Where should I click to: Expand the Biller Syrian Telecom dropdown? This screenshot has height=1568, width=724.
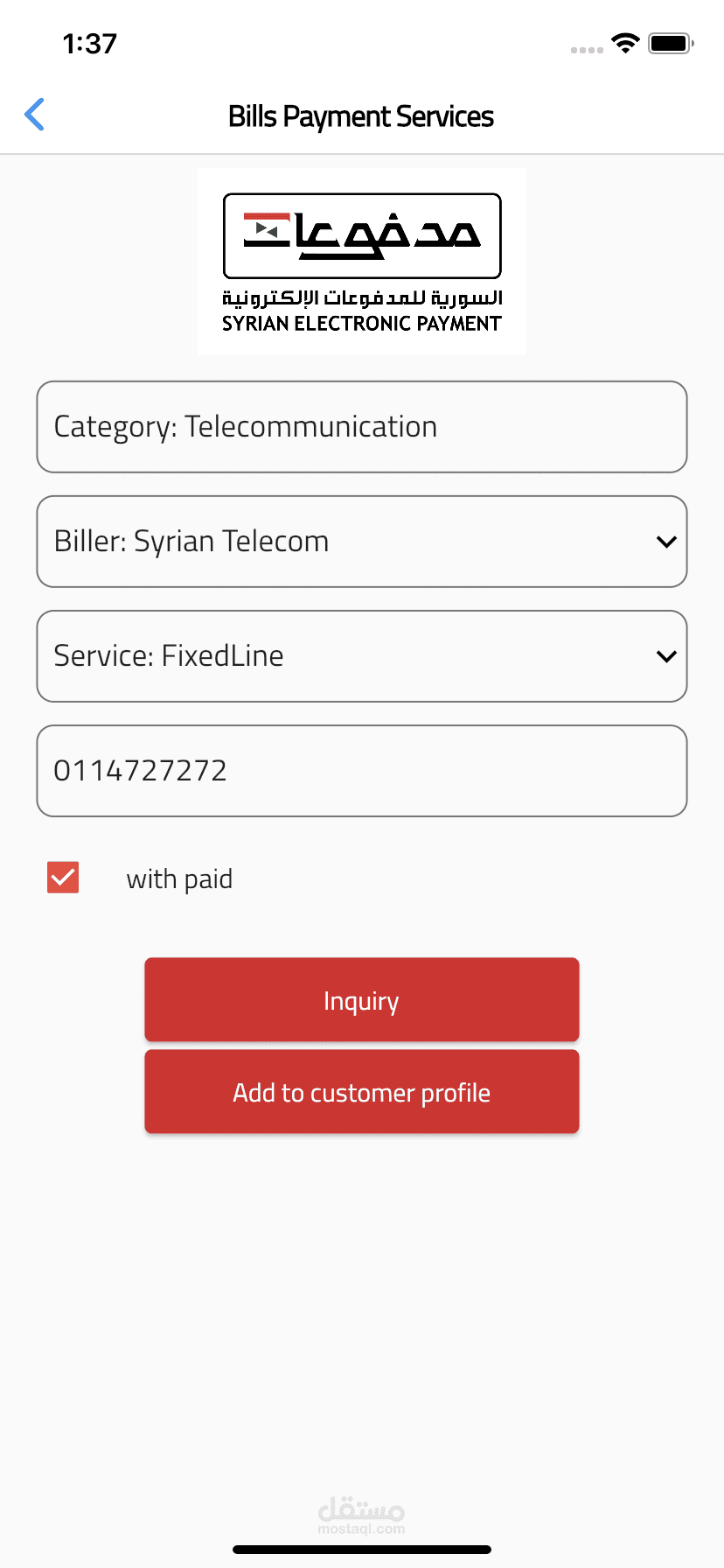[x=361, y=542]
